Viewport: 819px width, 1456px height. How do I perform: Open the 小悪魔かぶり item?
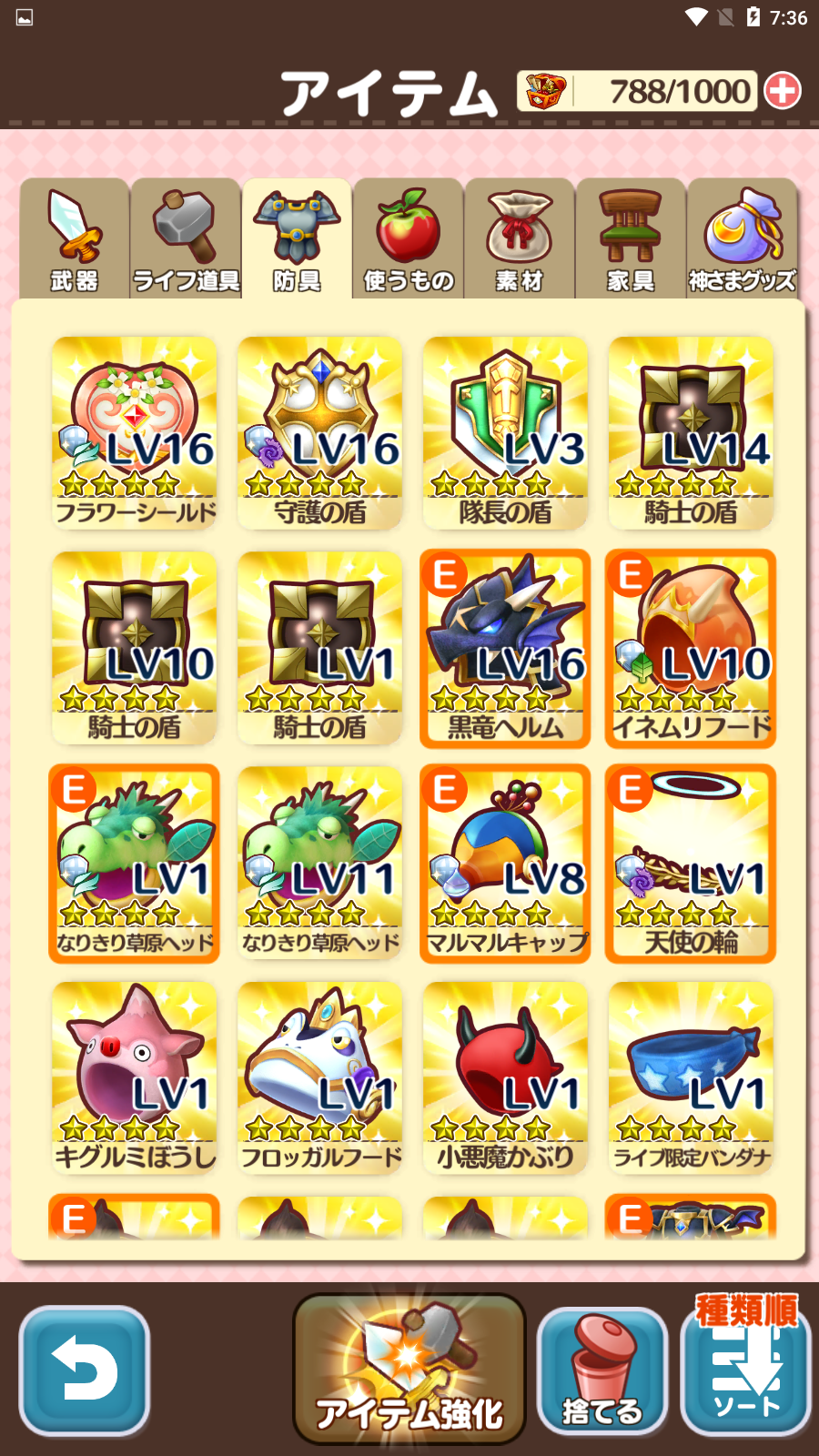coord(506,1077)
